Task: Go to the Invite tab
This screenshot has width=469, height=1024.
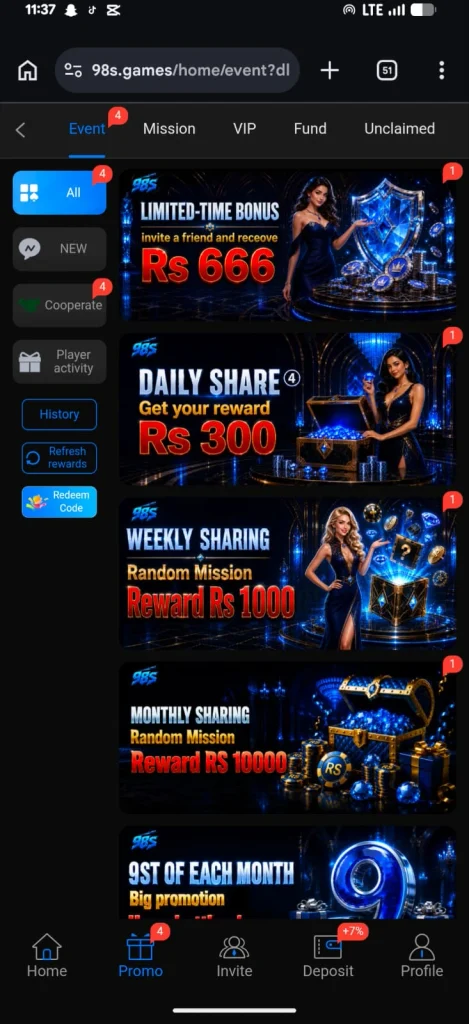Action: 234,956
